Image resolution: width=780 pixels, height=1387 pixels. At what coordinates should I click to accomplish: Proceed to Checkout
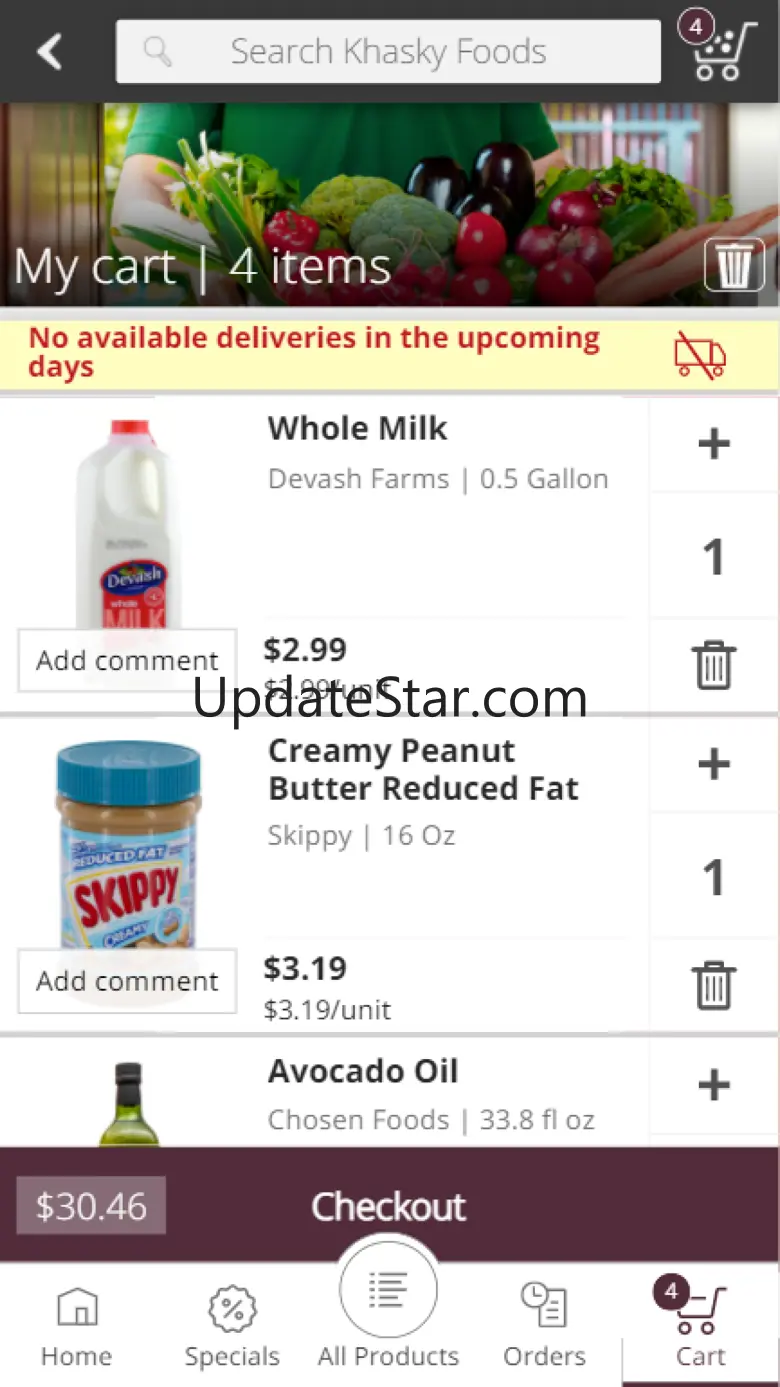(389, 1207)
